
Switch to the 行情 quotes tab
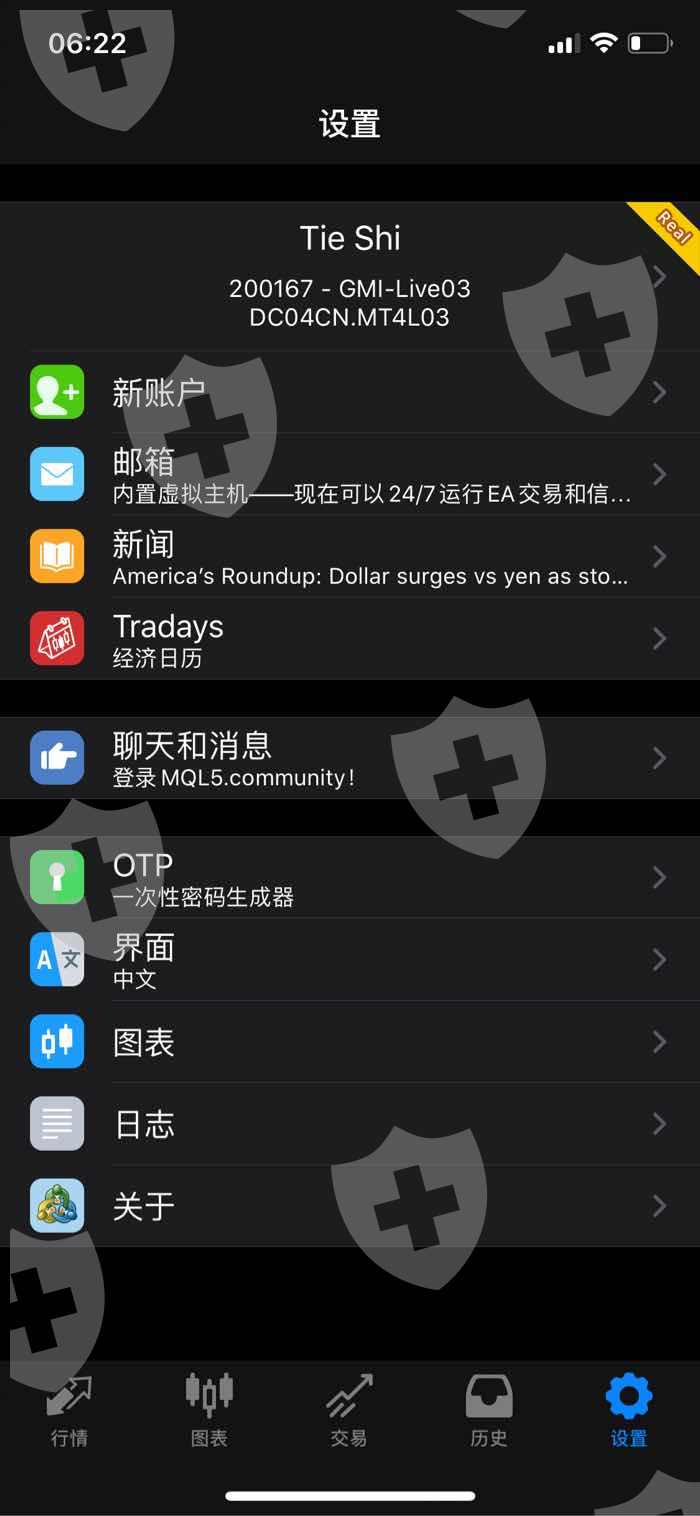pyautogui.click(x=70, y=1410)
